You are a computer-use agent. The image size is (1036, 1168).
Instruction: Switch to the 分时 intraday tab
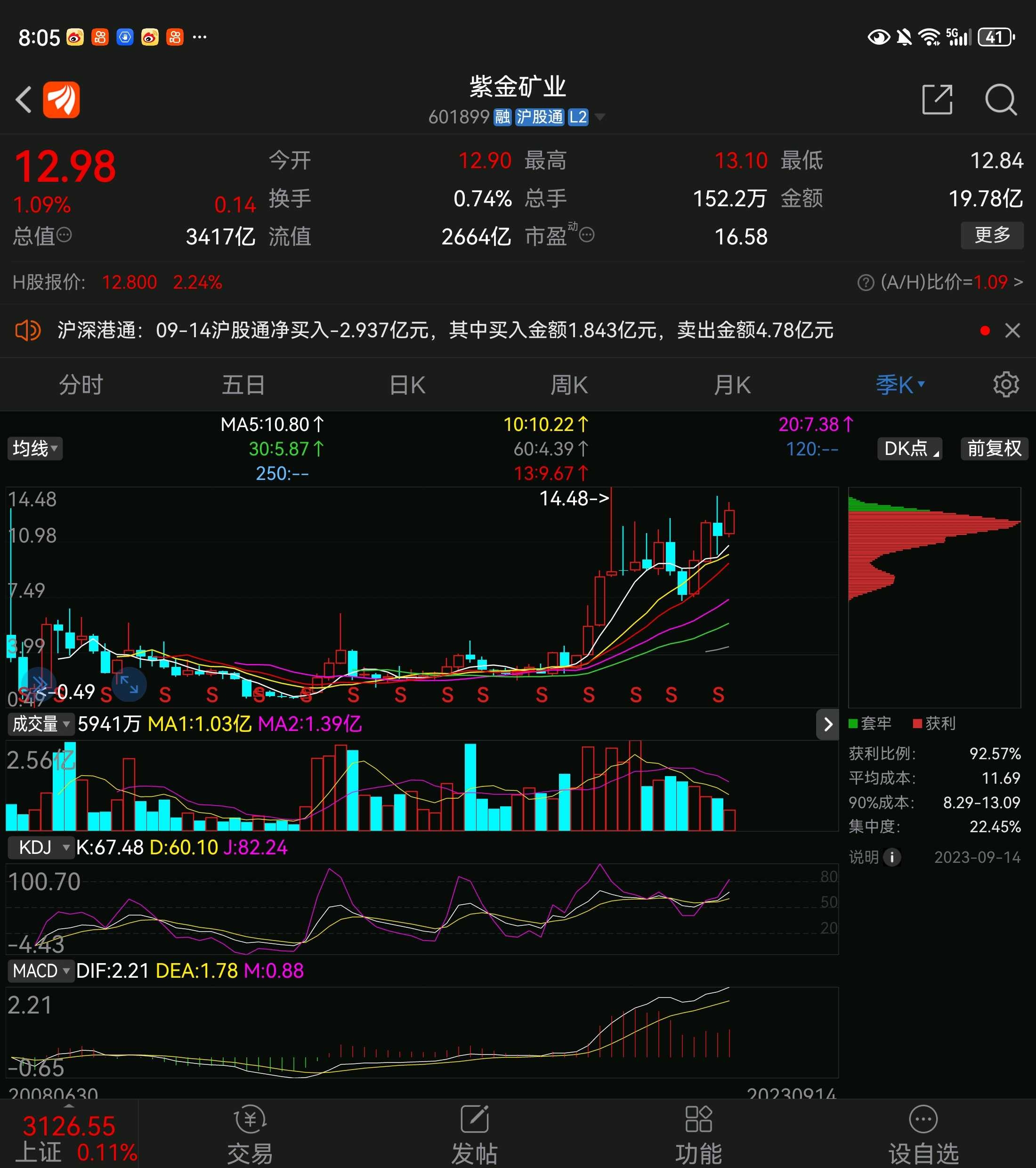(81, 384)
